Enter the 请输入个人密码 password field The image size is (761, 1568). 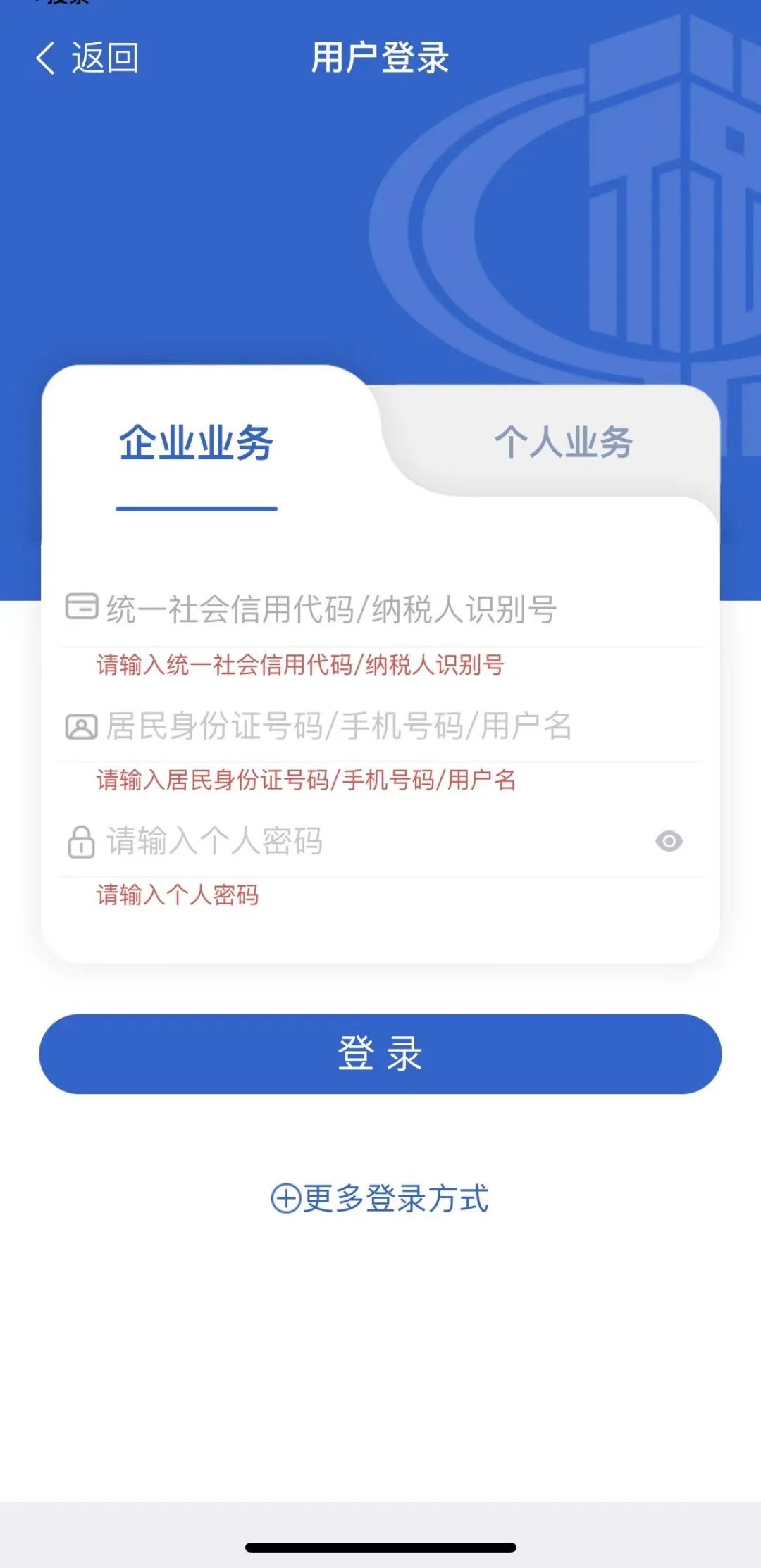pyautogui.click(x=352, y=841)
